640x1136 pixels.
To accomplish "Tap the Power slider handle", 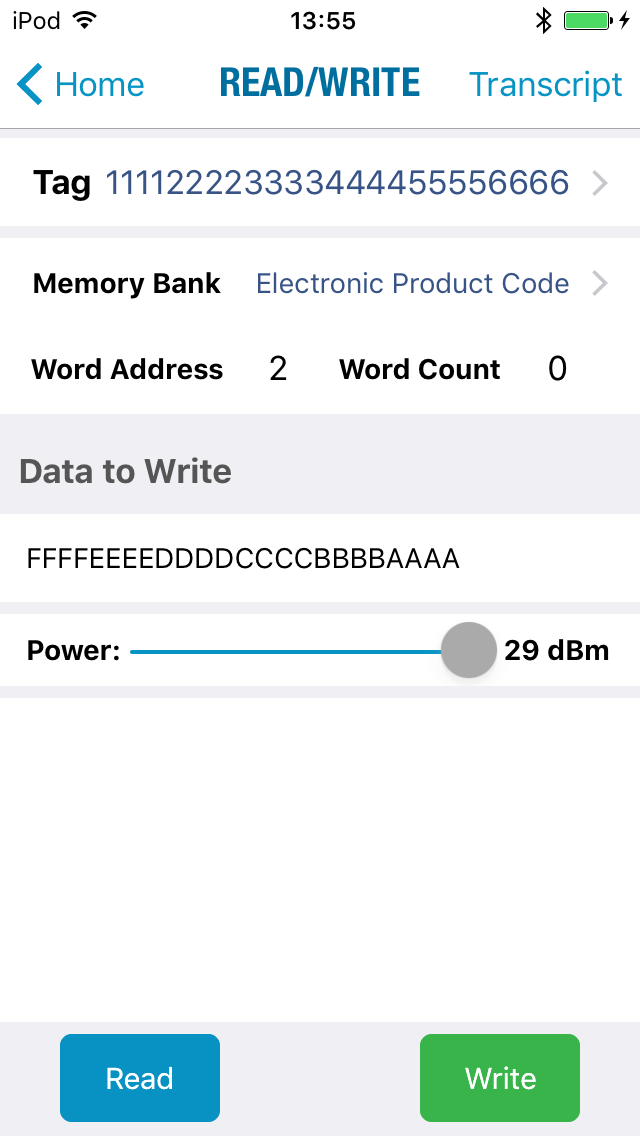I will (x=468, y=651).
